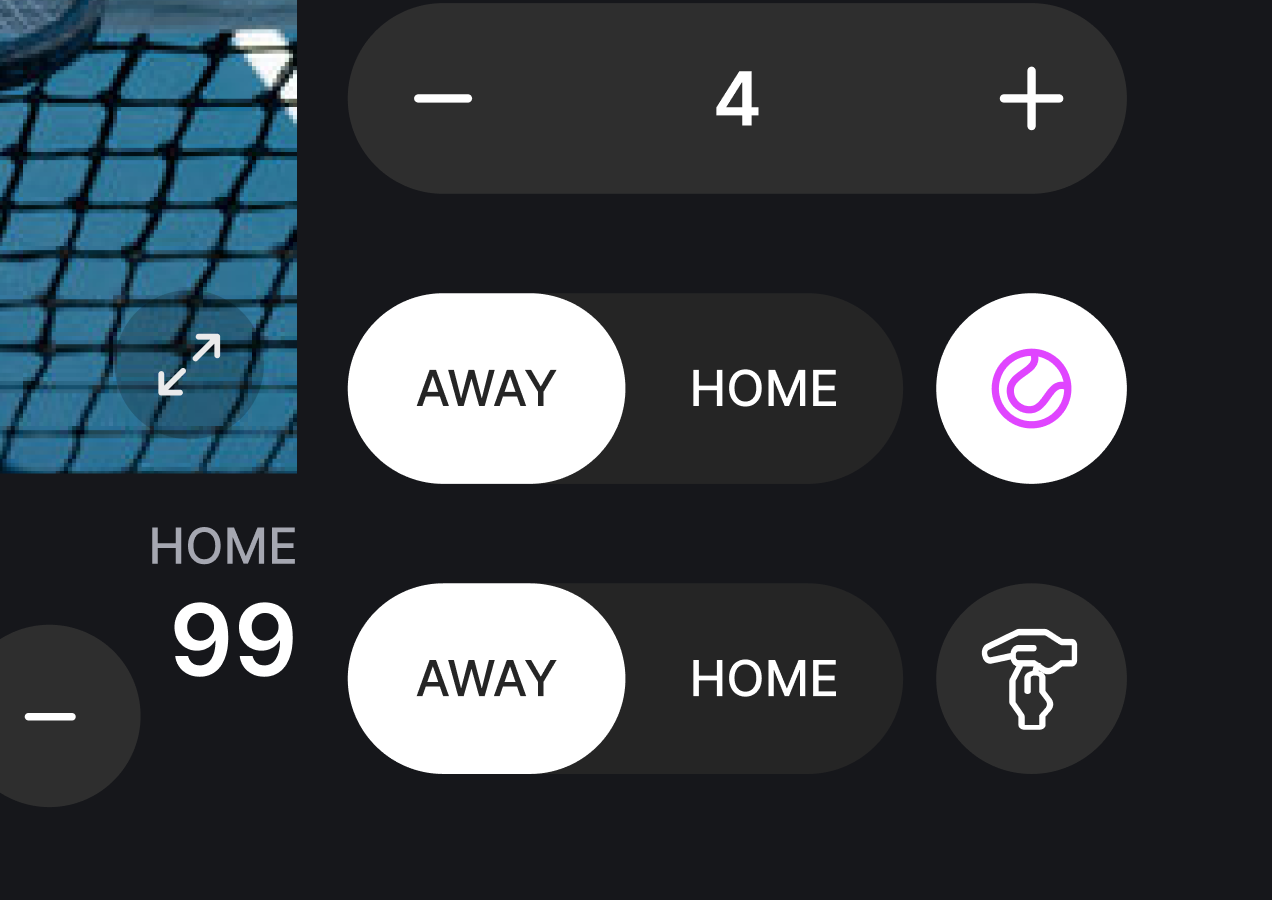Decrease the counter showing 4
1272x900 pixels.
point(443,98)
